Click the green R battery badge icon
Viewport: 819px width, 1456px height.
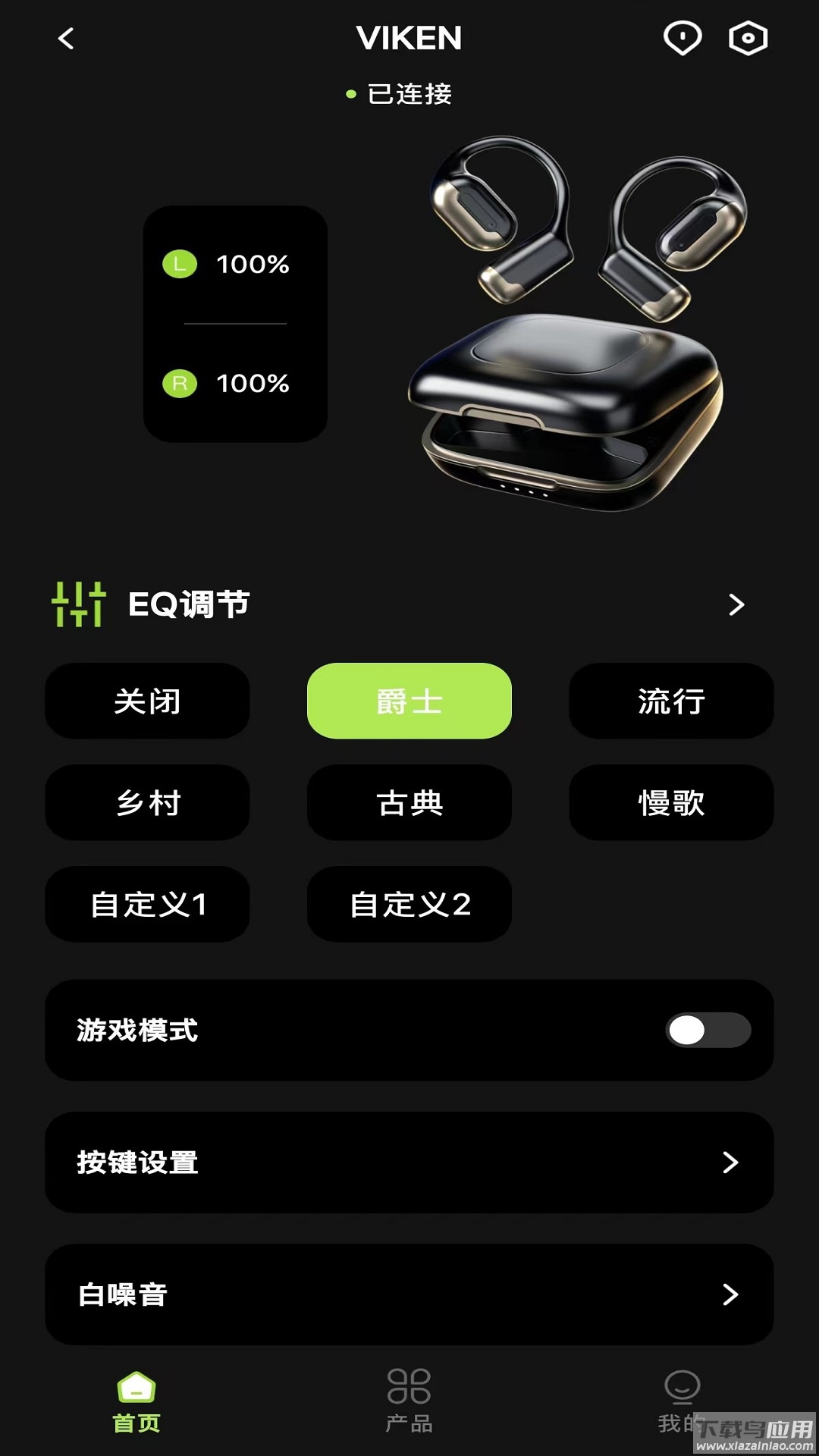pyautogui.click(x=180, y=383)
